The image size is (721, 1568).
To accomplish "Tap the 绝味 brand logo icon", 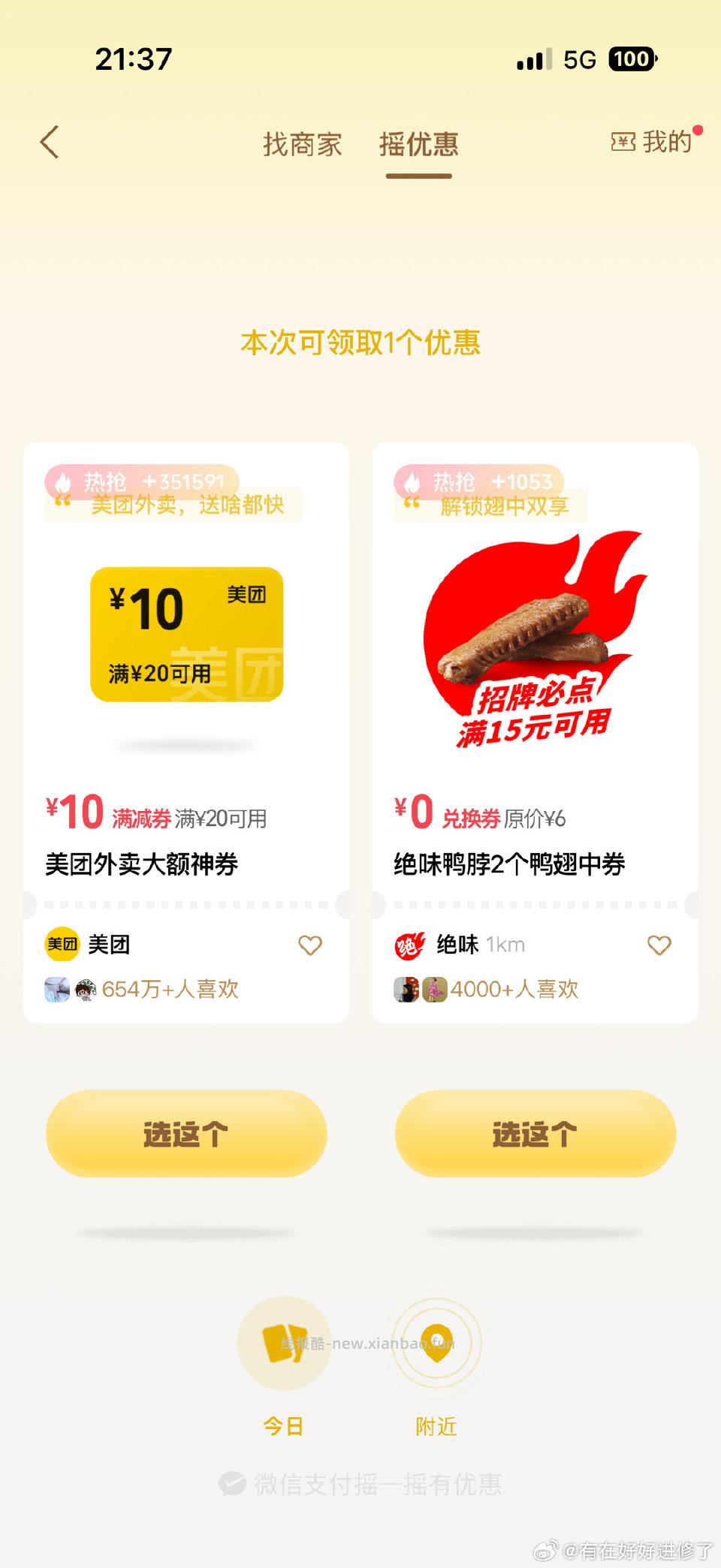I will coord(409,944).
